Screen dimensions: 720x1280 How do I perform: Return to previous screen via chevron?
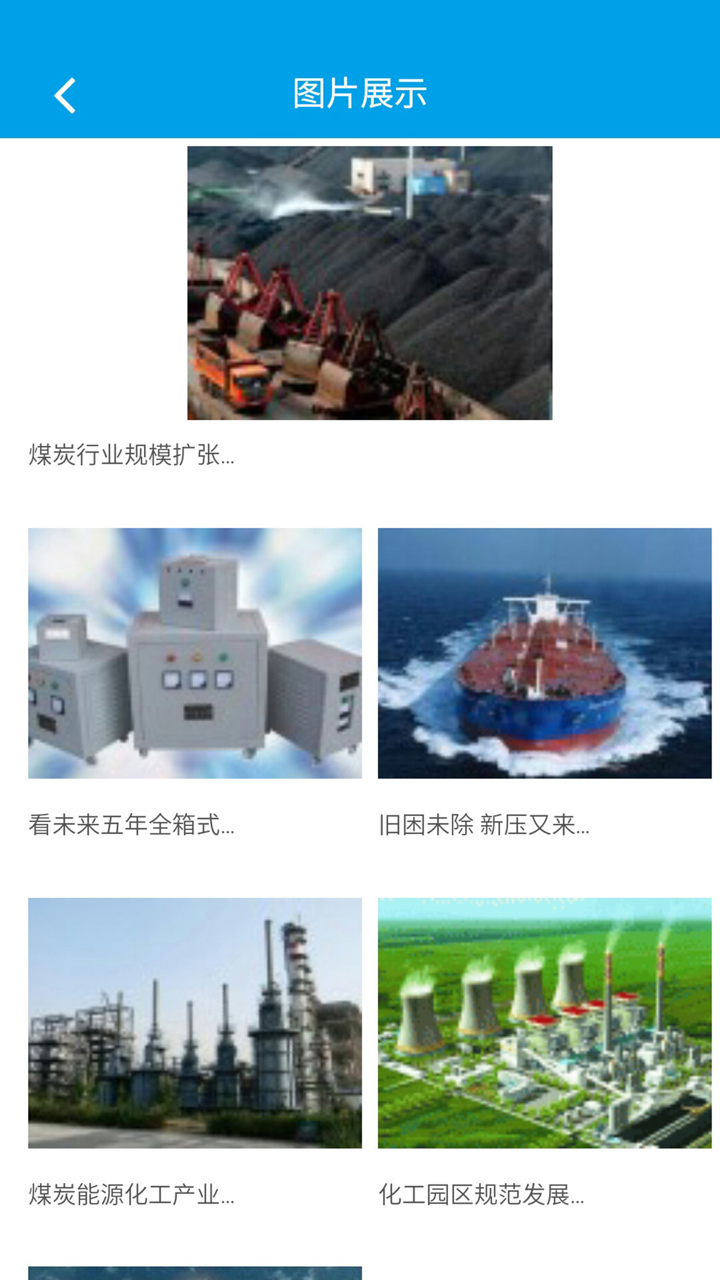click(65, 96)
